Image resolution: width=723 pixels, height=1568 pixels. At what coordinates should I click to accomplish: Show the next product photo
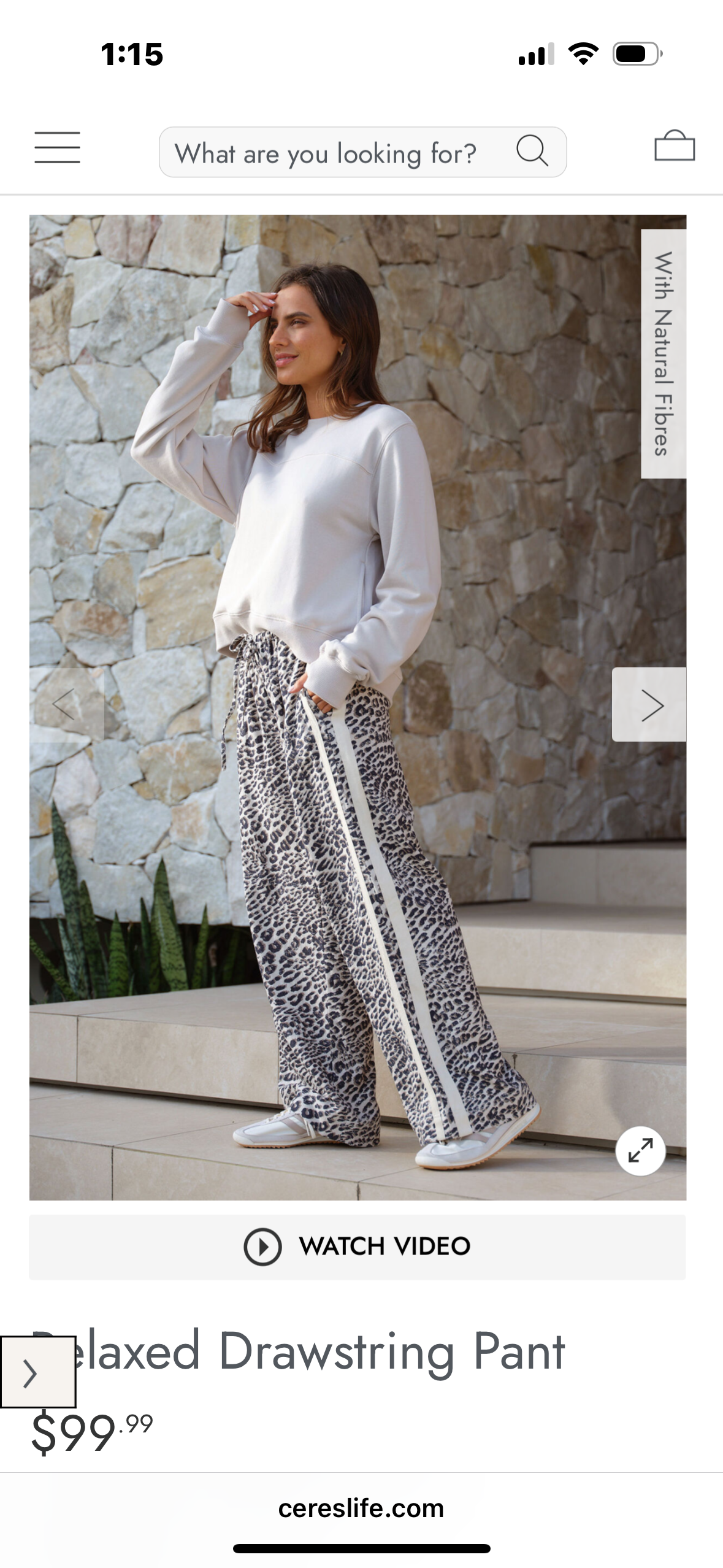pos(649,705)
